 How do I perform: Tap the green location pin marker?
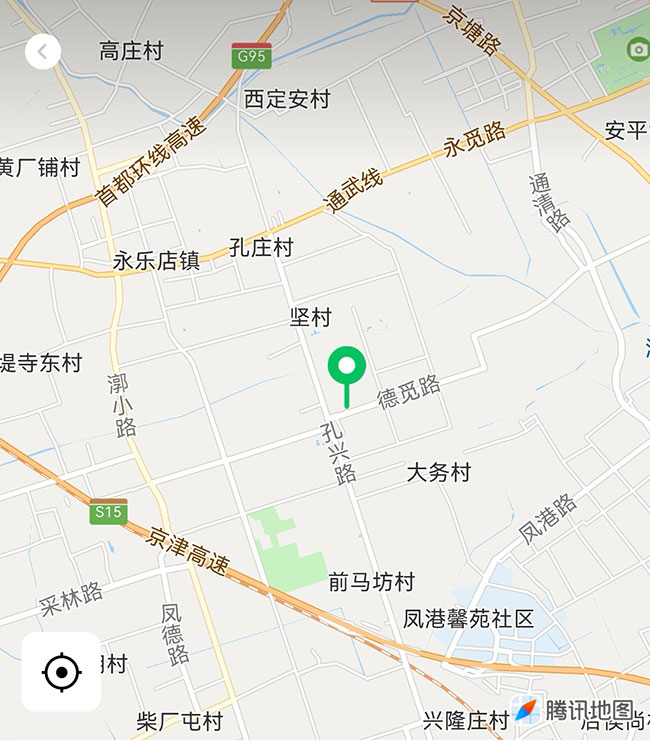point(347,368)
